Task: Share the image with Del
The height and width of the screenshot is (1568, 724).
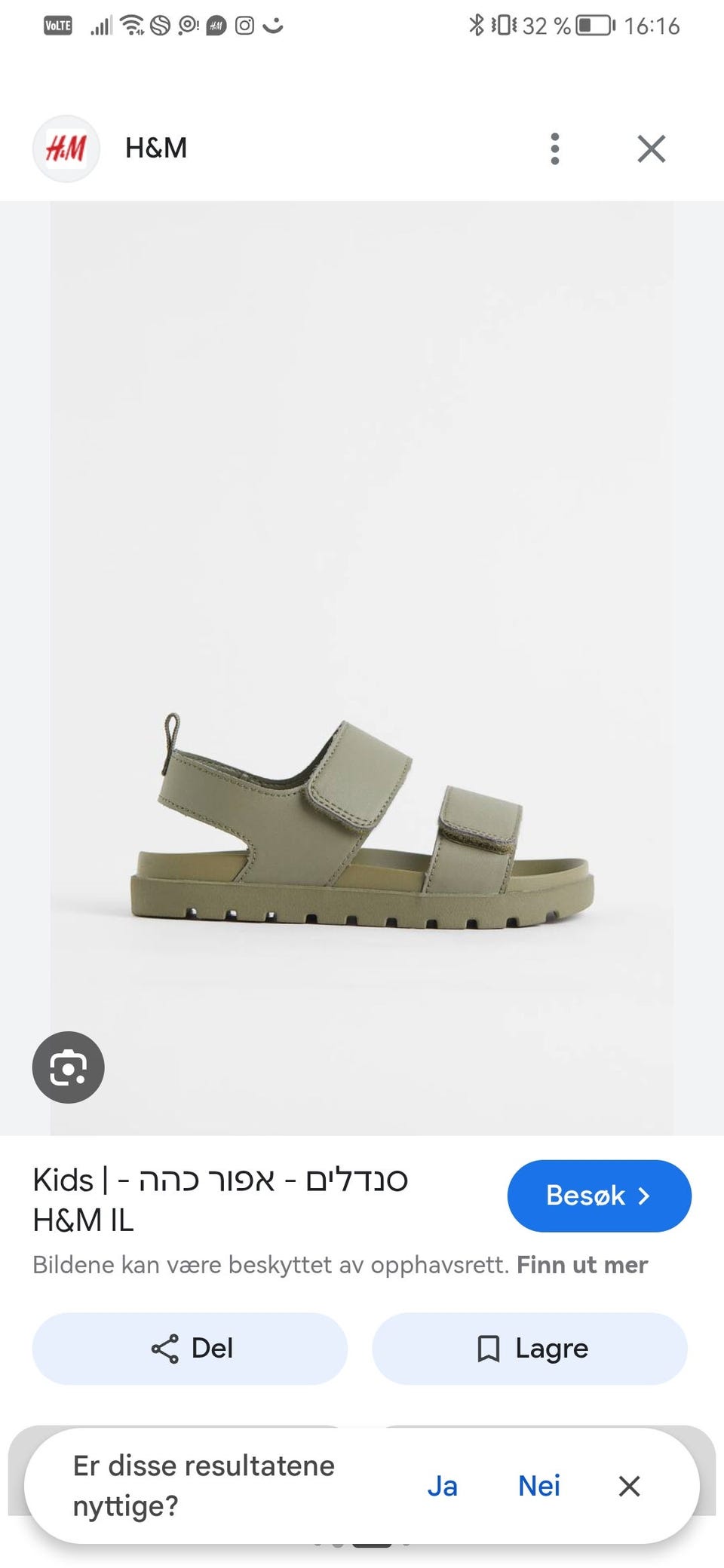Action: 189,1348
